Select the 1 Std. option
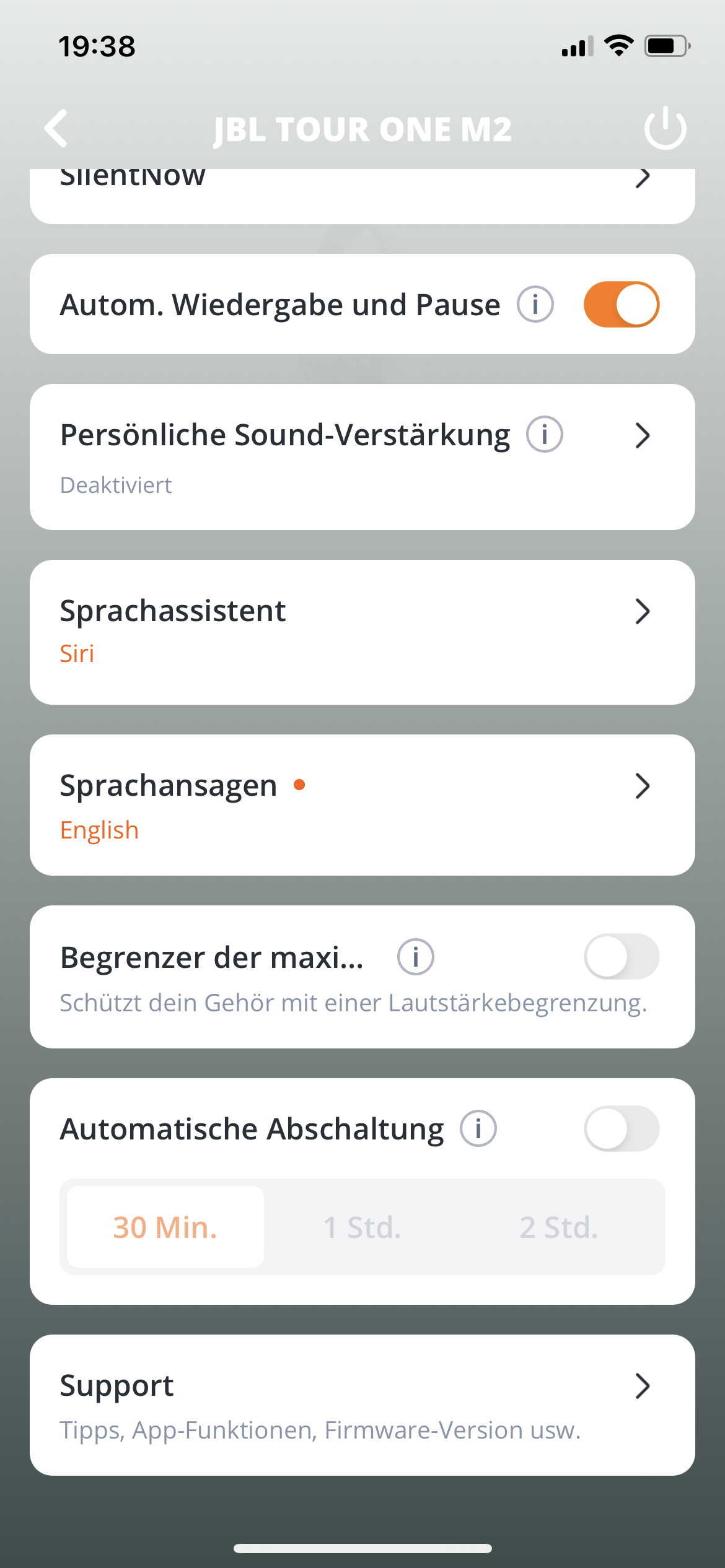 (362, 1227)
